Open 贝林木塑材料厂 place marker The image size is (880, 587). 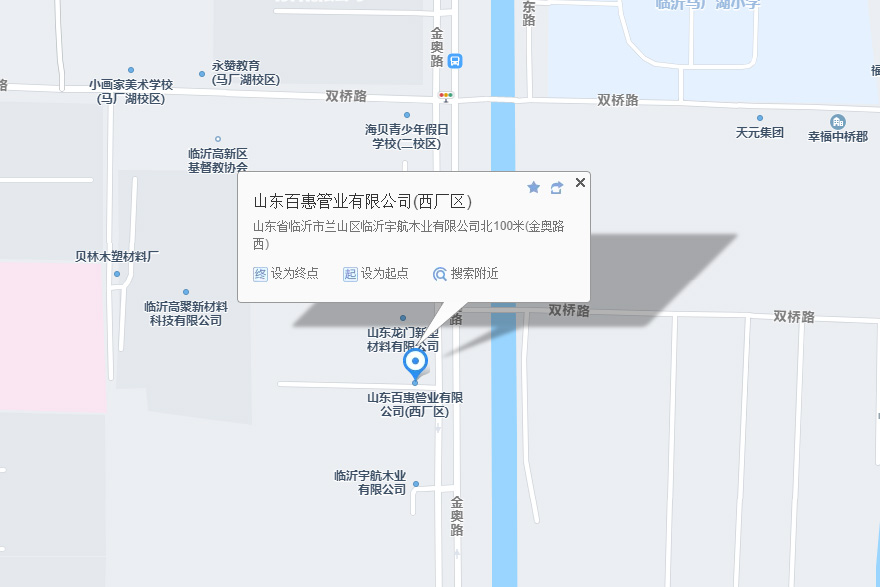point(117,273)
